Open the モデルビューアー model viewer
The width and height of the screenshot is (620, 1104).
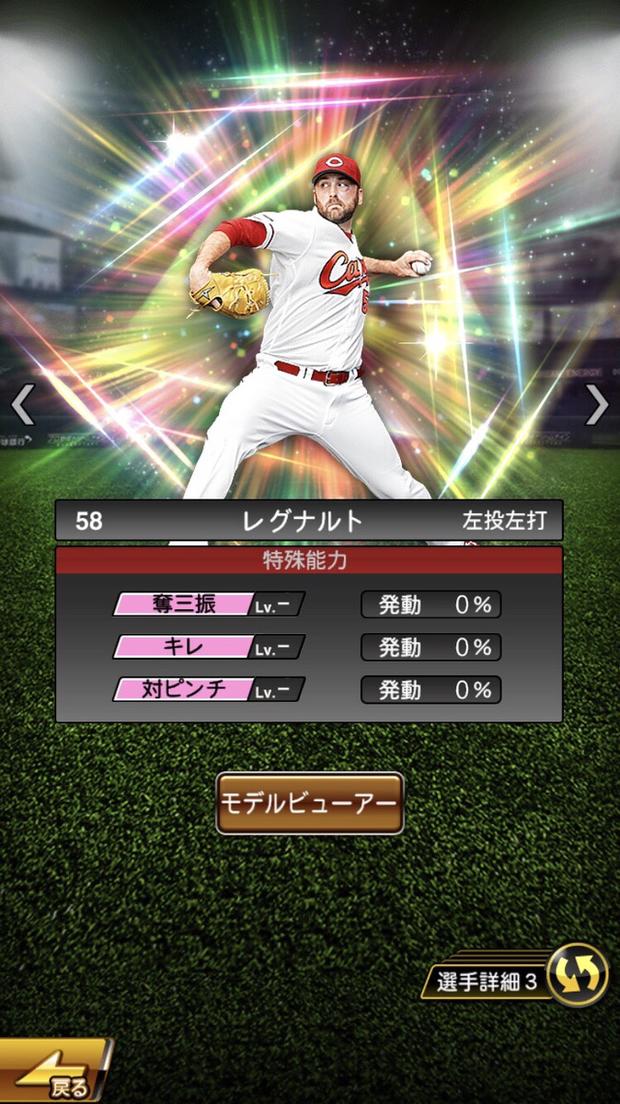point(309,803)
